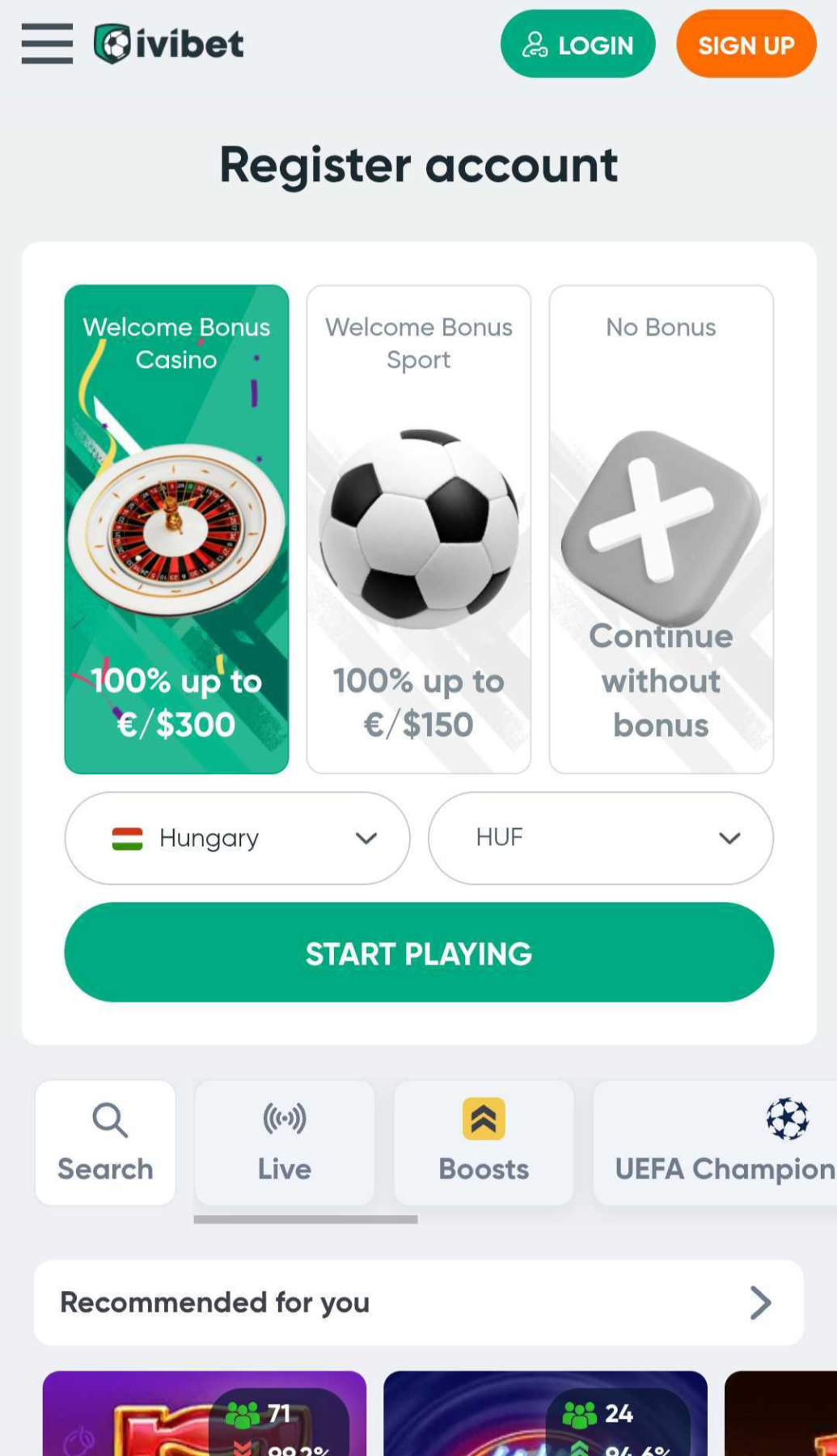
Task: Open the hamburger drawer menu
Action: (x=47, y=44)
